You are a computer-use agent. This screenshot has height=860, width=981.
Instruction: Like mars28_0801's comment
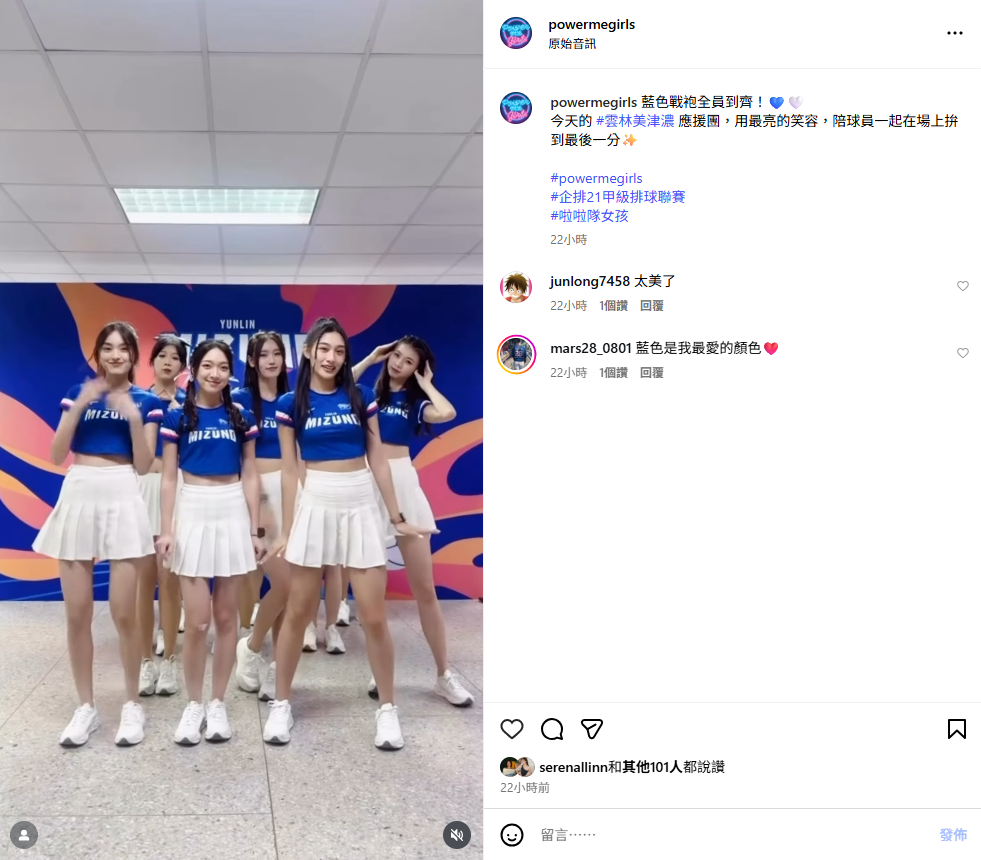pos(963,353)
